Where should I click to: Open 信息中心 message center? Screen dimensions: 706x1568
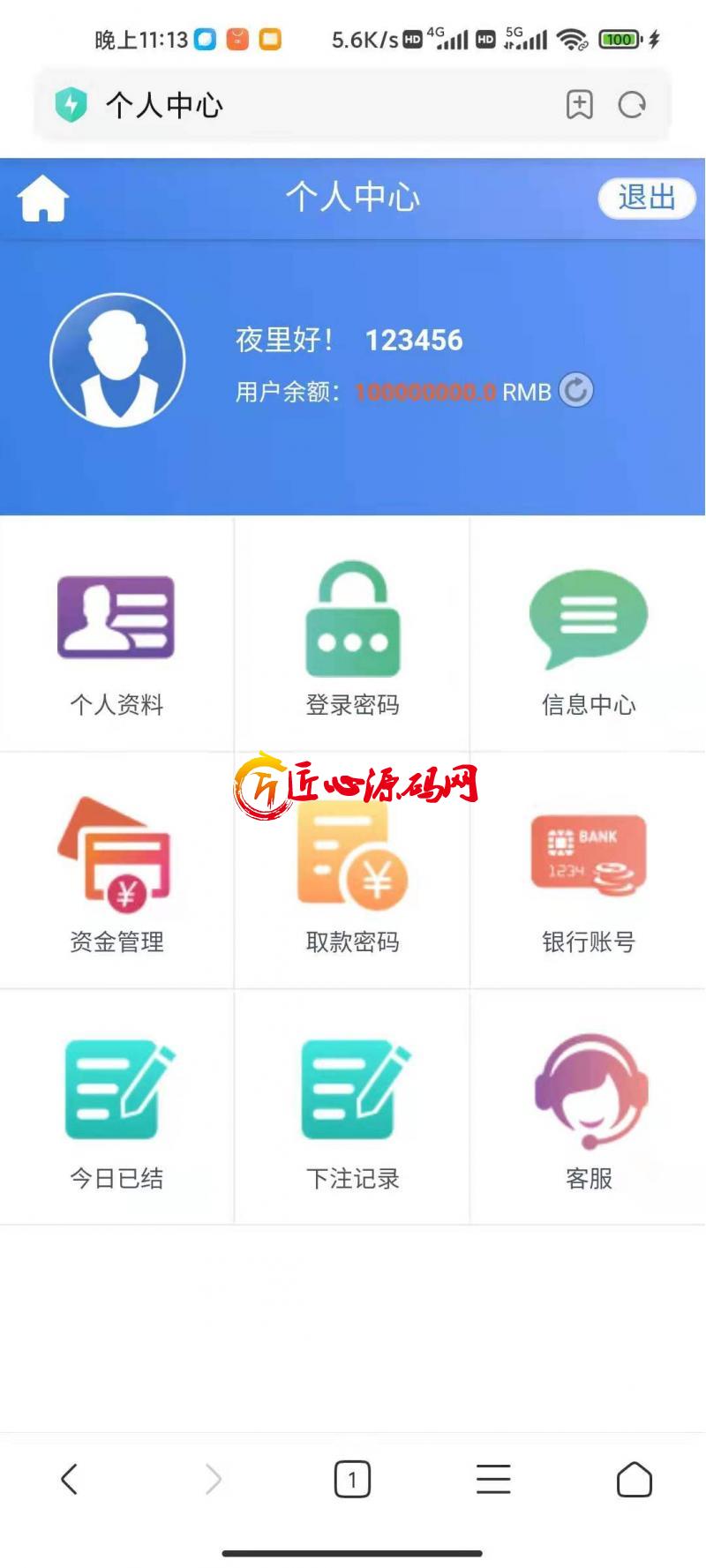click(589, 634)
